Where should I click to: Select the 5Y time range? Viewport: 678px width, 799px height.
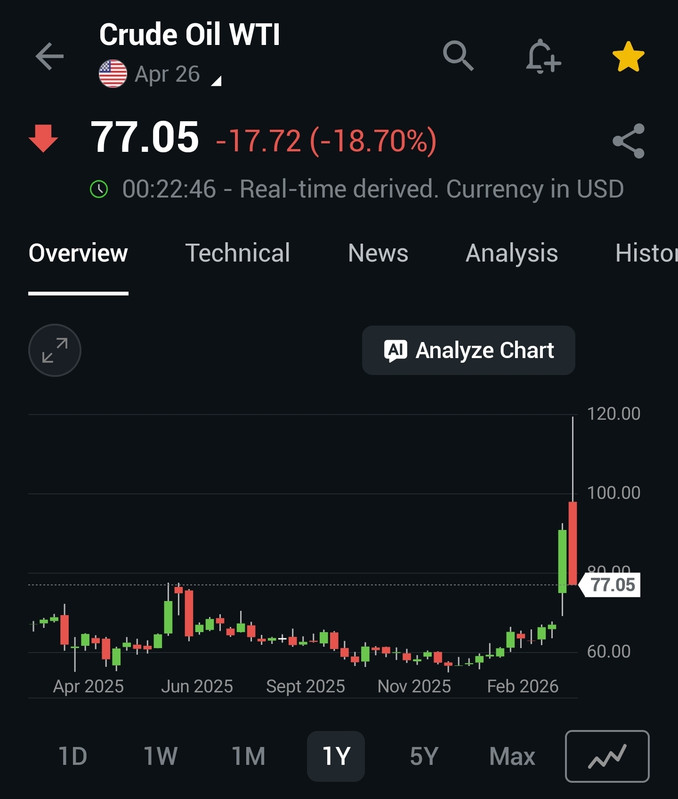tap(424, 756)
